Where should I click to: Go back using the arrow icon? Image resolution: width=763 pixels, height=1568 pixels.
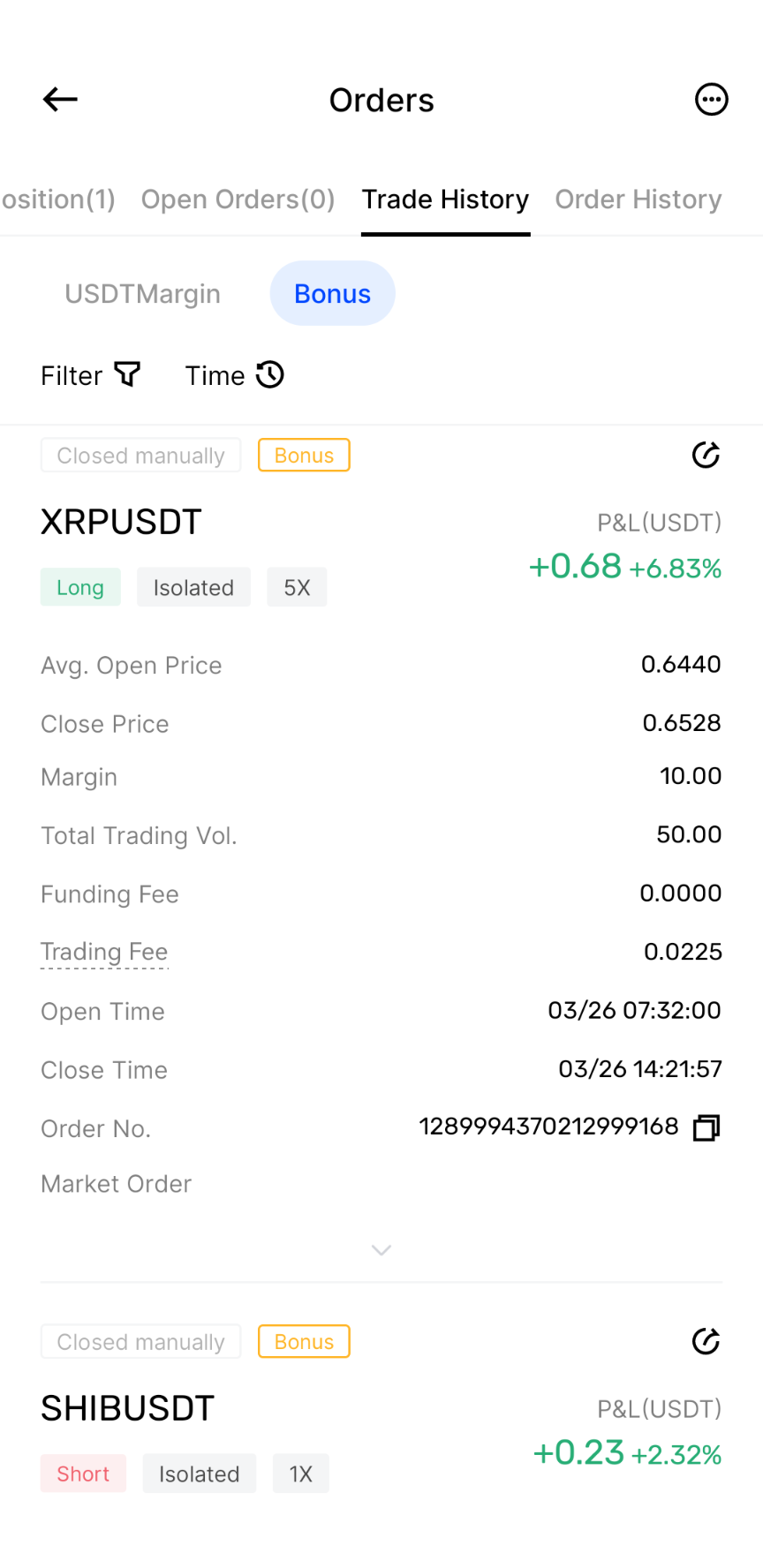(60, 100)
